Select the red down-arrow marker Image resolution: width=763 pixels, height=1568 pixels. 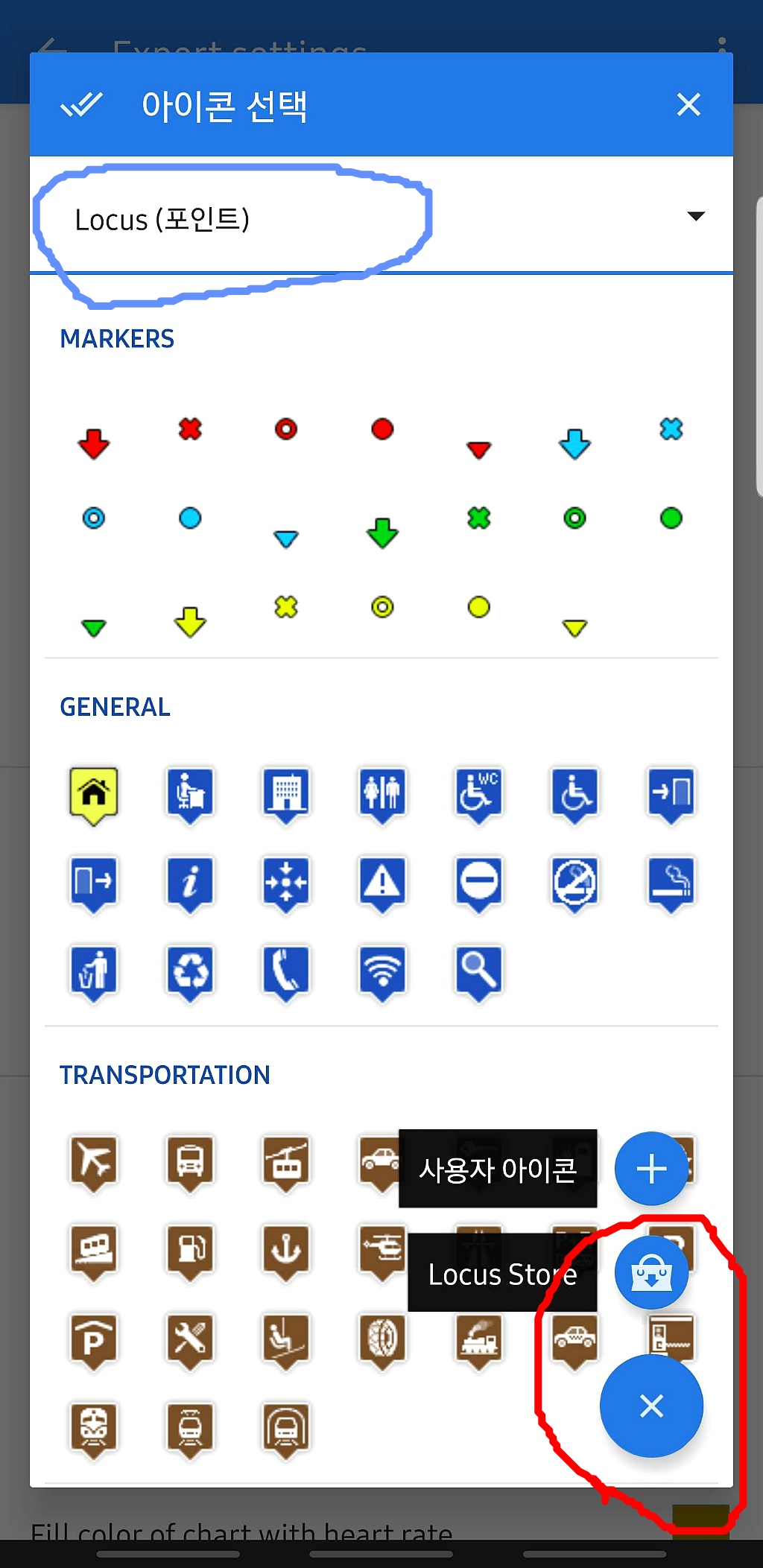point(94,443)
